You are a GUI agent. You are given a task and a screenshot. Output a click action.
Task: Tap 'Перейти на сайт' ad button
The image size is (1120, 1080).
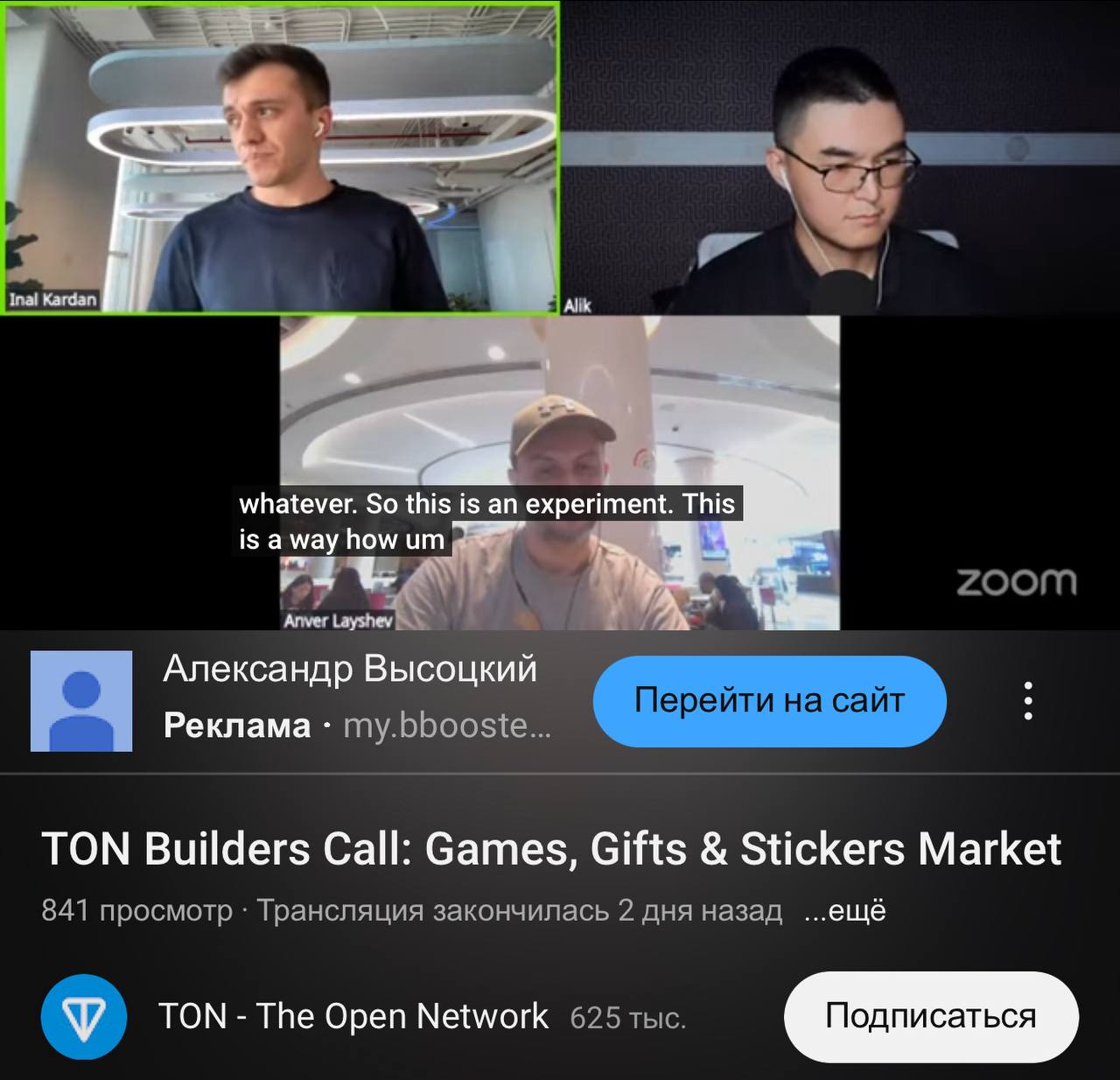click(x=769, y=701)
